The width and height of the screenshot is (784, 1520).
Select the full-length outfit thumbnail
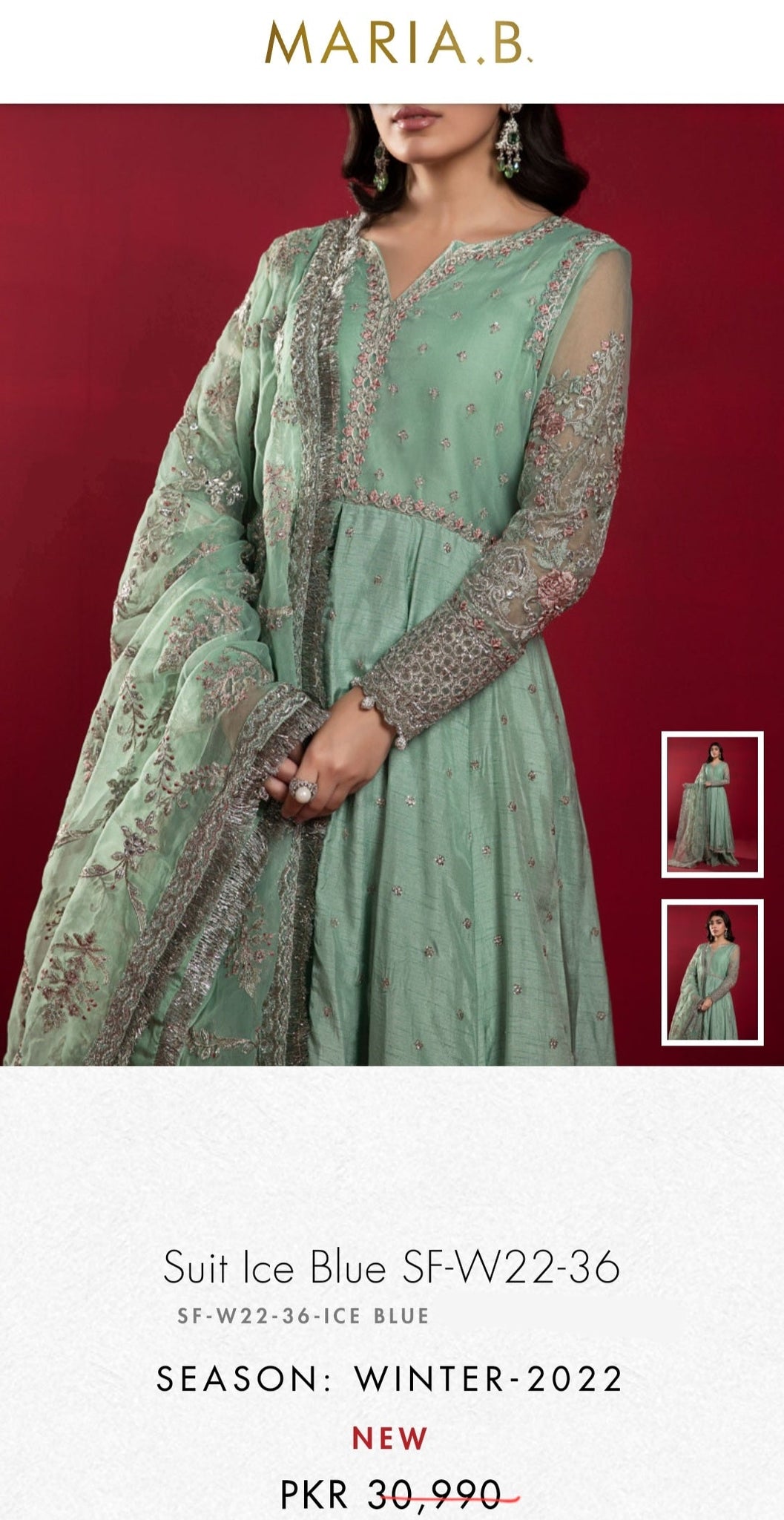(x=712, y=805)
